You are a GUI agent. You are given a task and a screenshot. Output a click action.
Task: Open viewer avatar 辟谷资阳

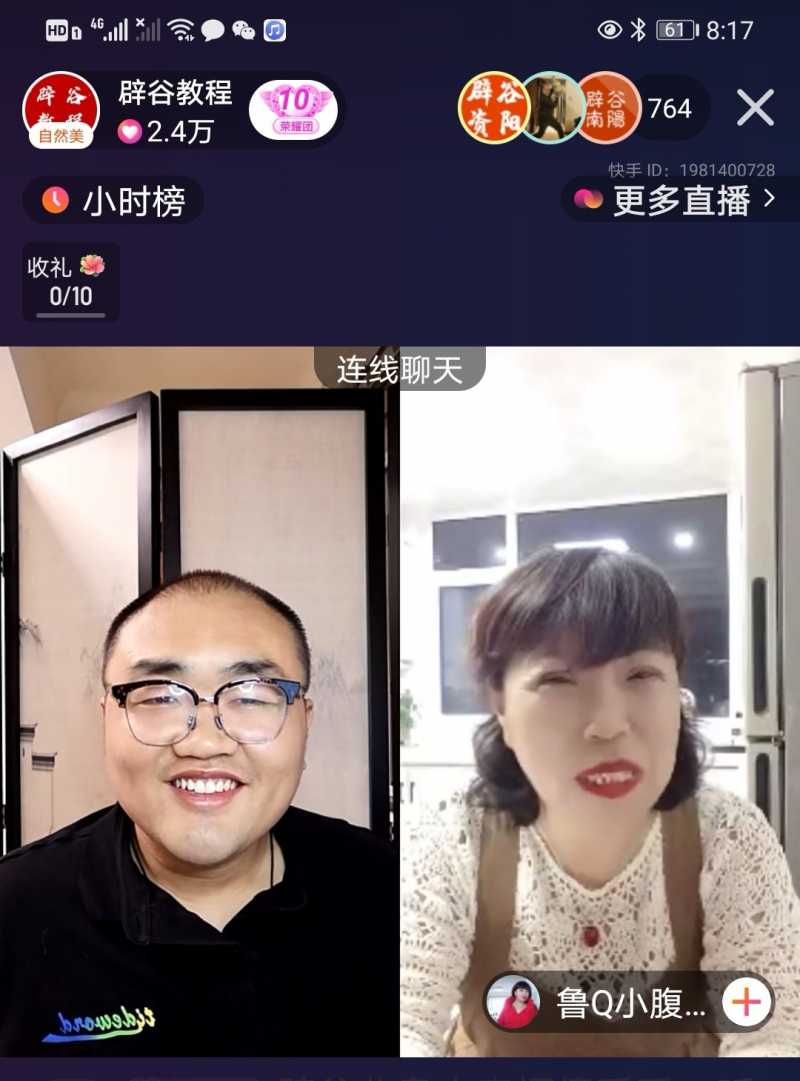click(493, 108)
